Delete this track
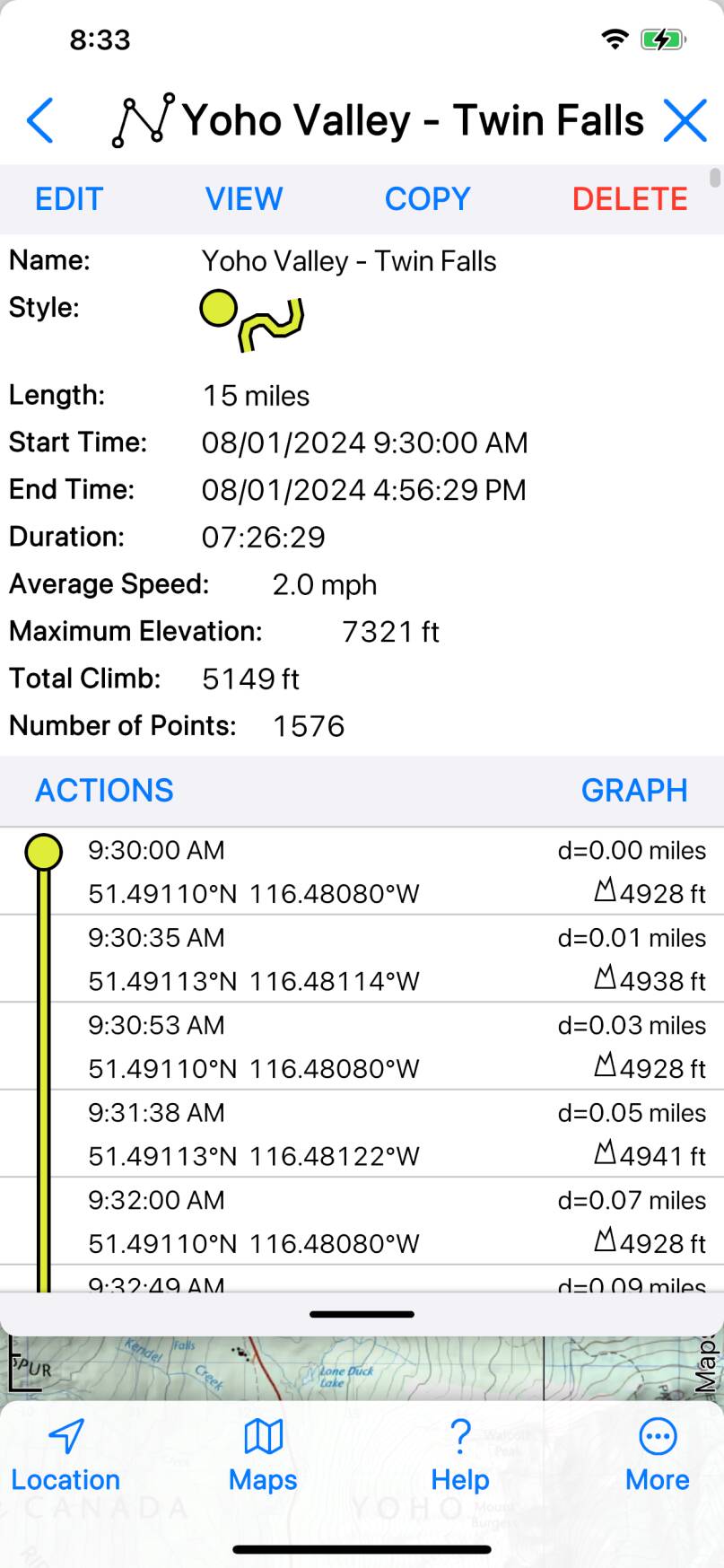Screen dimensions: 724x1568 (630, 199)
